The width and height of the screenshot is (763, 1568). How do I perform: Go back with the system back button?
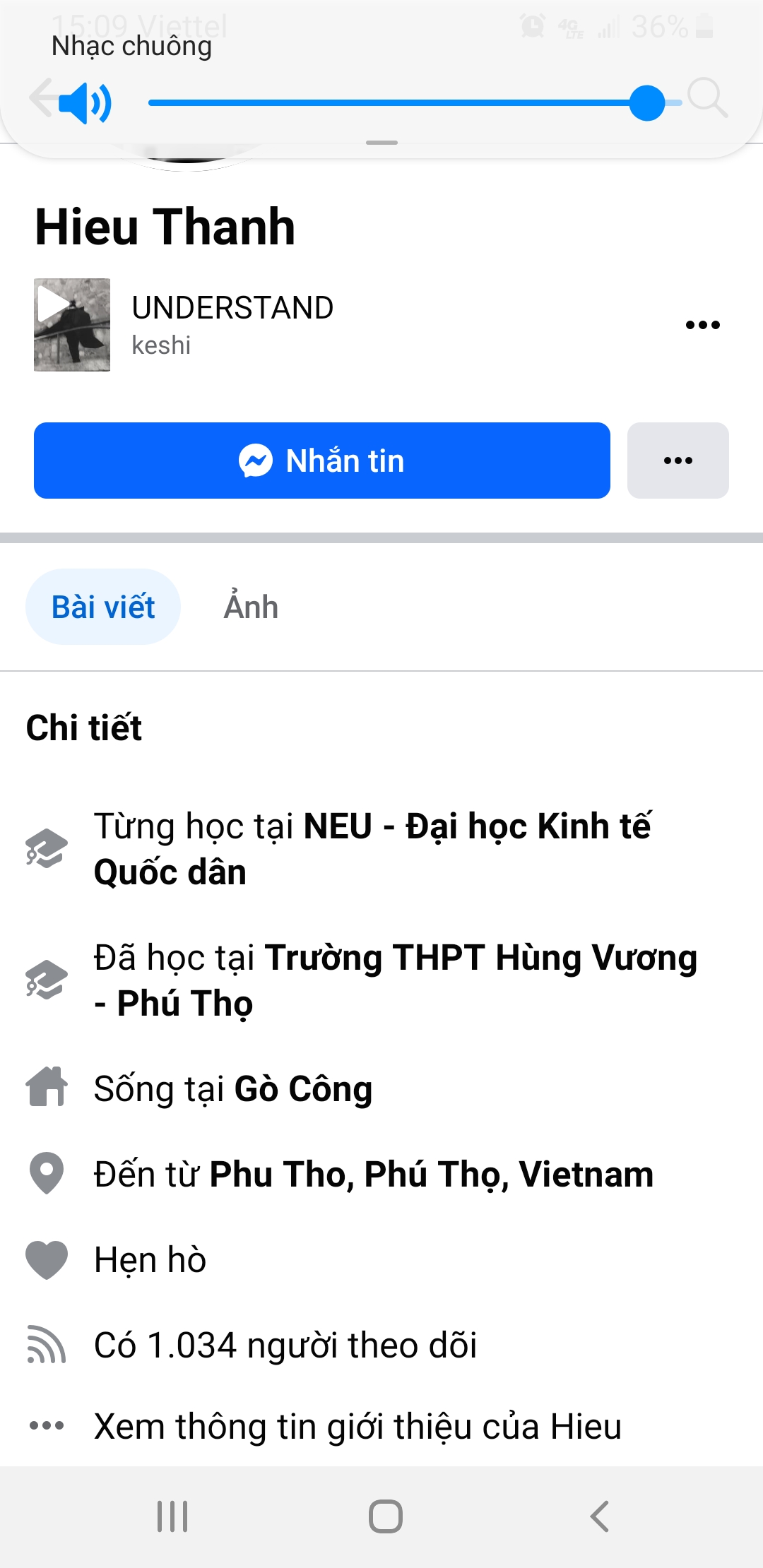pos(599,1516)
